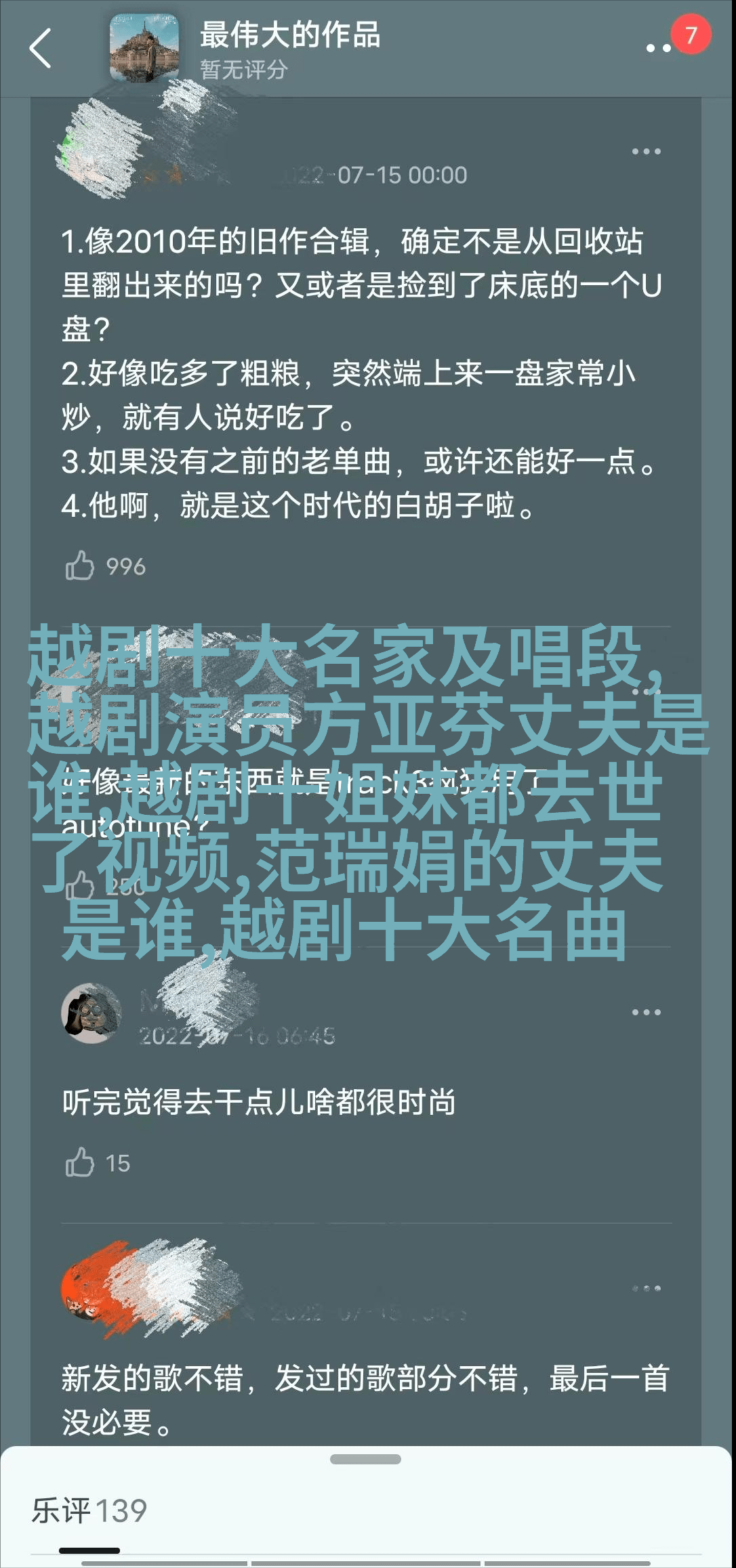Go back using the top-left arrow
This screenshot has height=1568, width=736.
tap(41, 48)
